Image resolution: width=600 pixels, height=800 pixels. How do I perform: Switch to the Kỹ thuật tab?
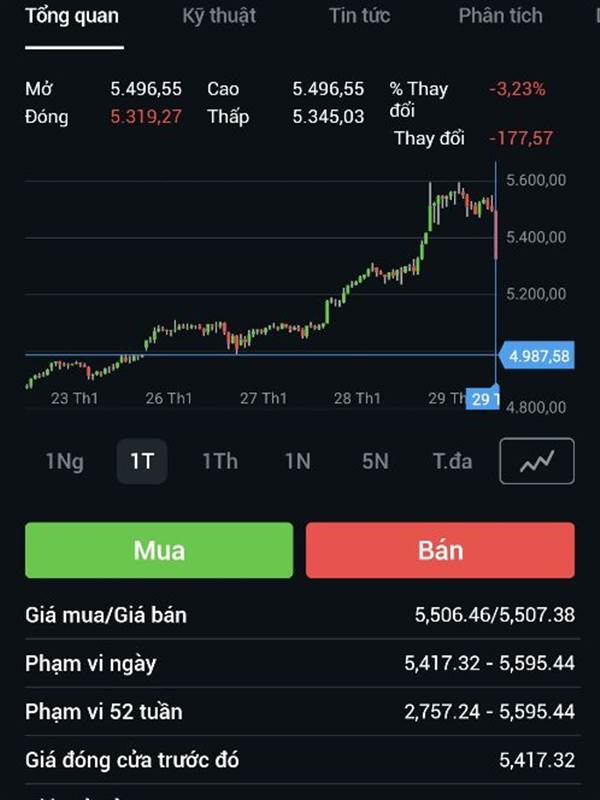coord(219,16)
